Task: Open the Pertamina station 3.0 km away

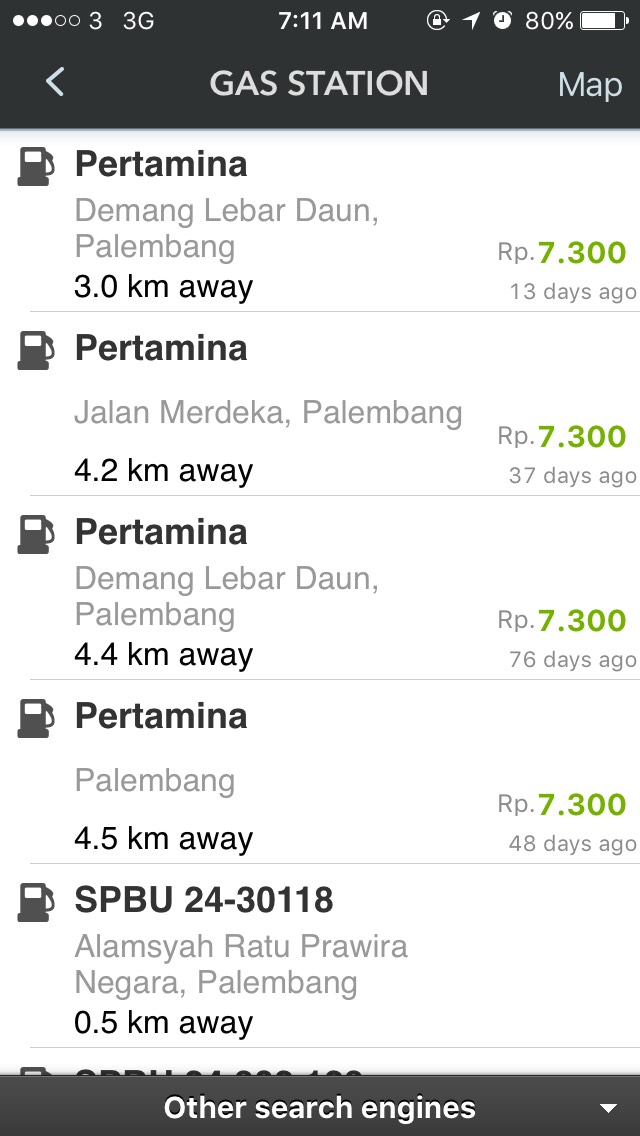Action: (x=320, y=226)
